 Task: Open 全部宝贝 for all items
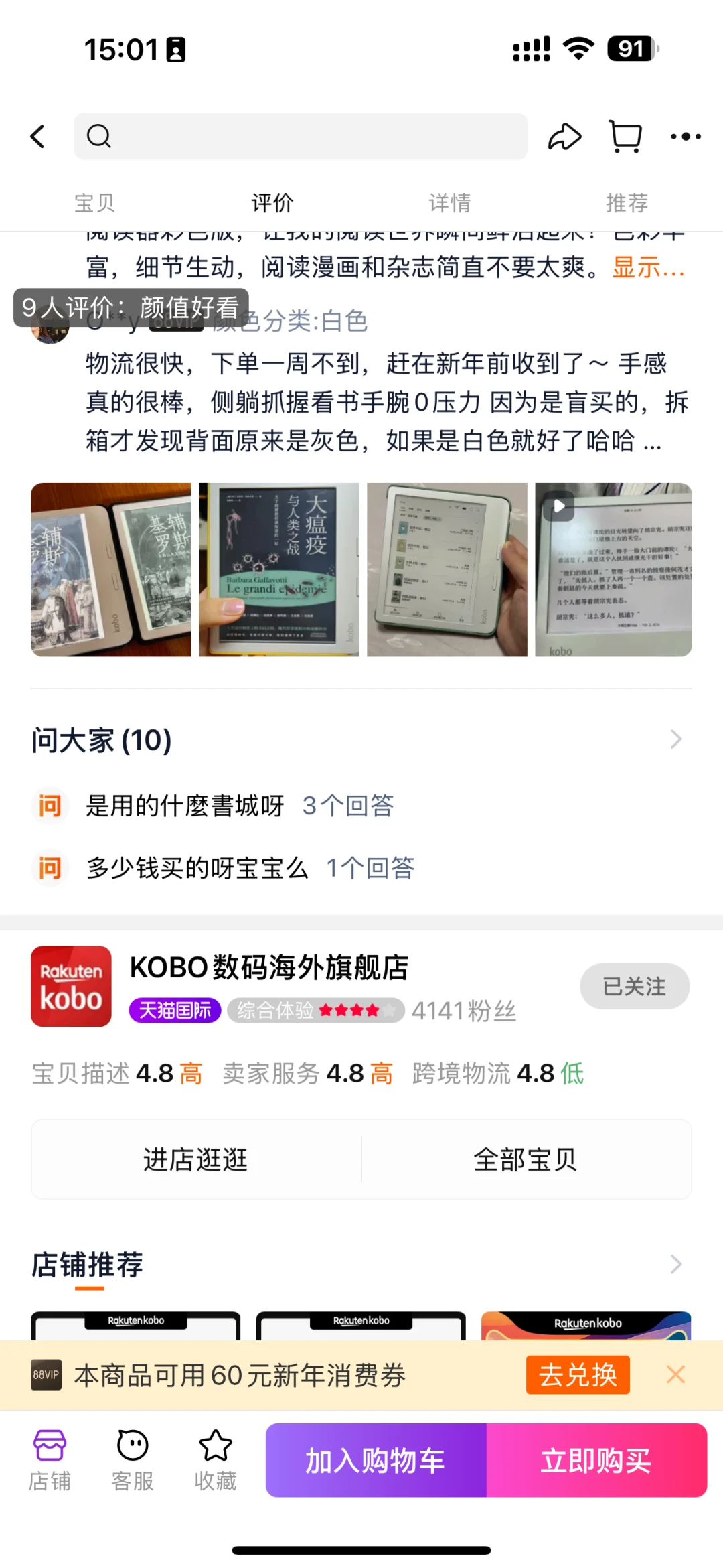[x=526, y=1159]
